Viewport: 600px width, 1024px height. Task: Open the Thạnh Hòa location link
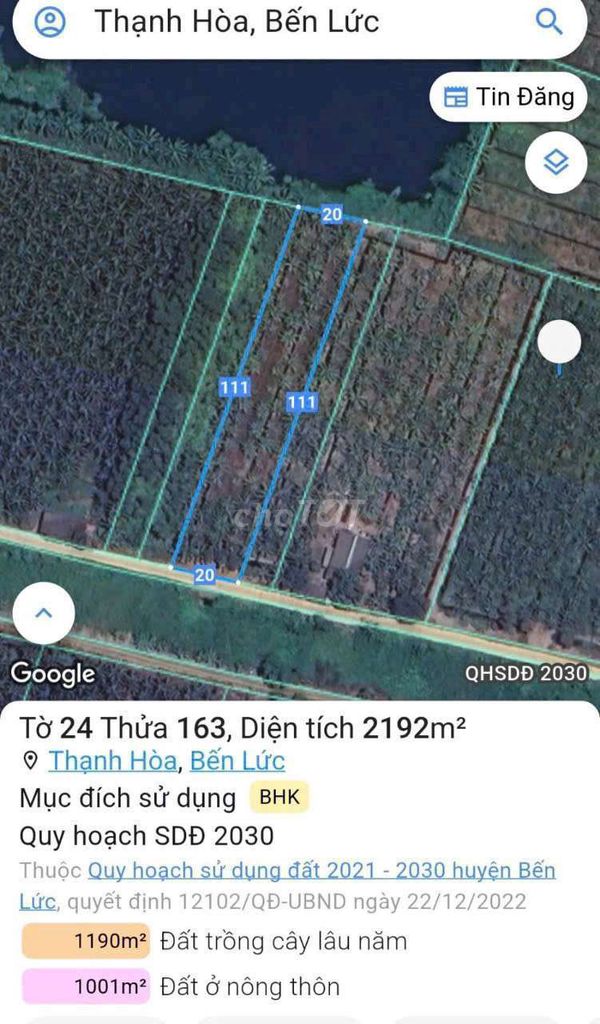[113, 761]
